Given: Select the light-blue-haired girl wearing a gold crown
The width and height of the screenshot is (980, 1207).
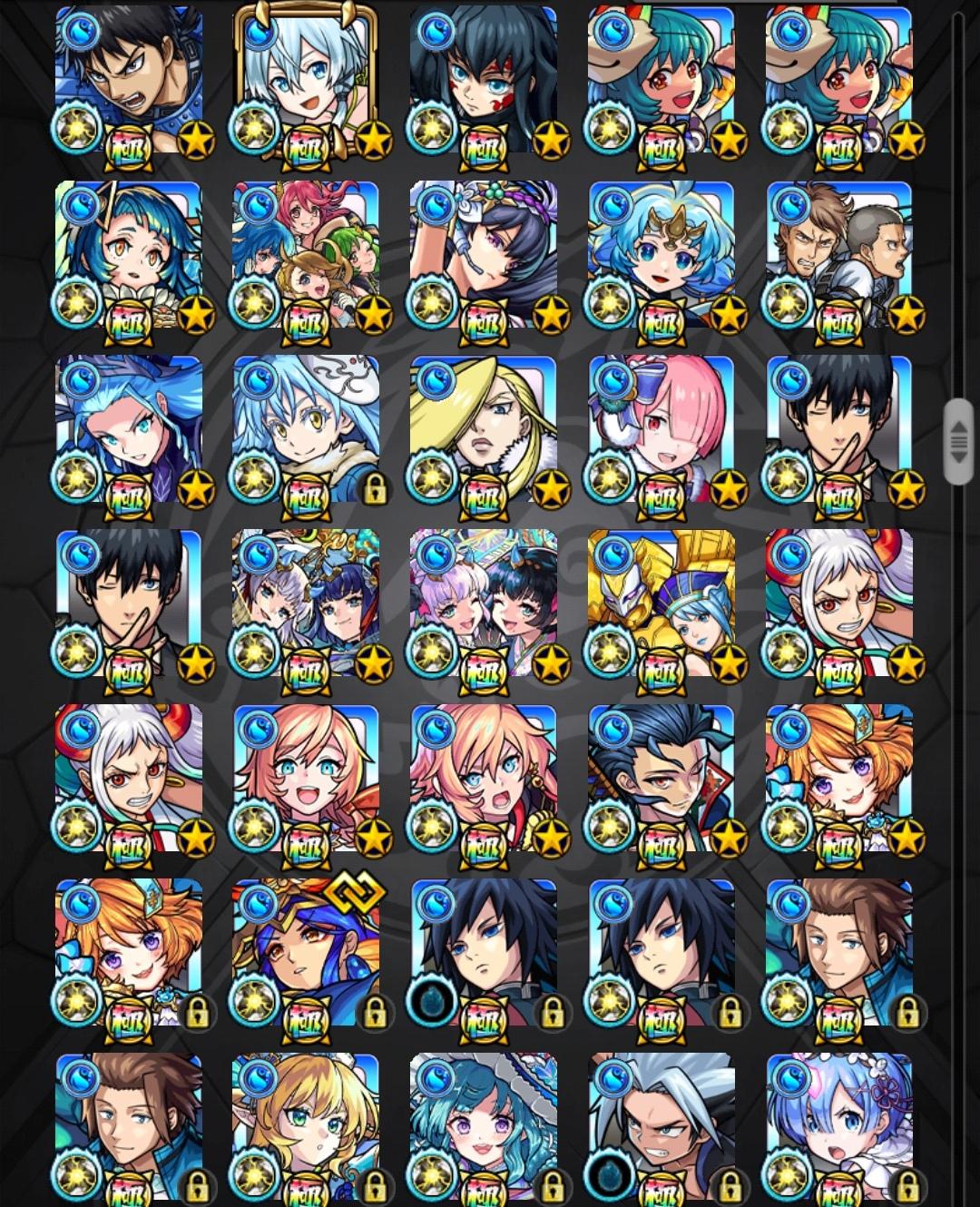Looking at the screenshot, I should 661,256.
